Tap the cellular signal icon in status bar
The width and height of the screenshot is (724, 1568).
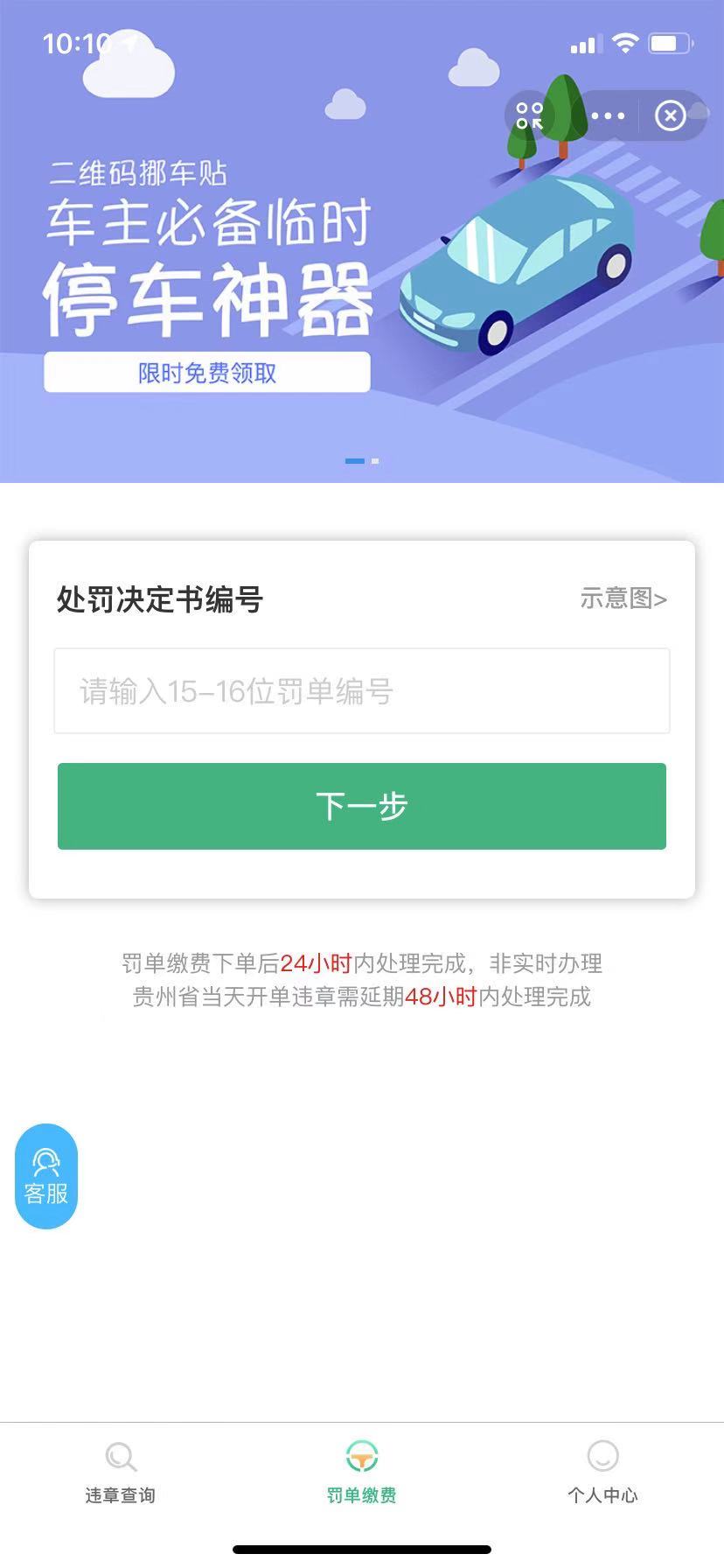(x=583, y=42)
